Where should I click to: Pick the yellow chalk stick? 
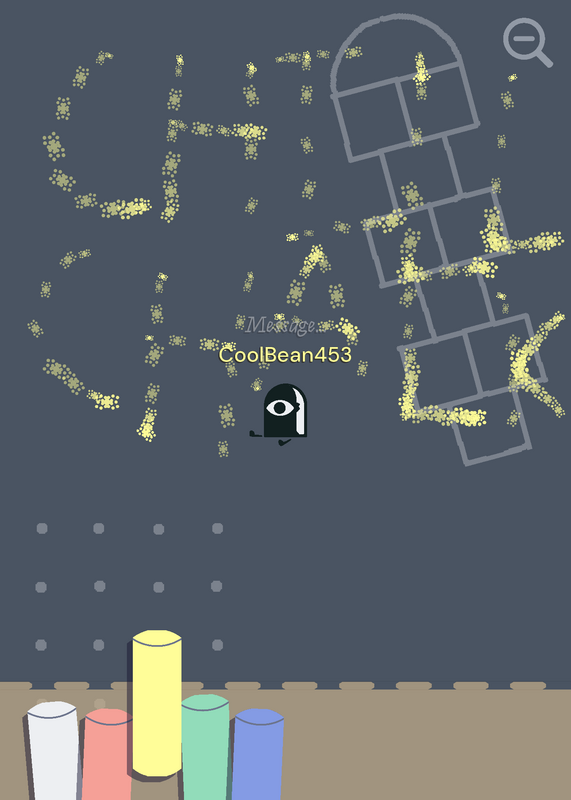[x=157, y=704]
